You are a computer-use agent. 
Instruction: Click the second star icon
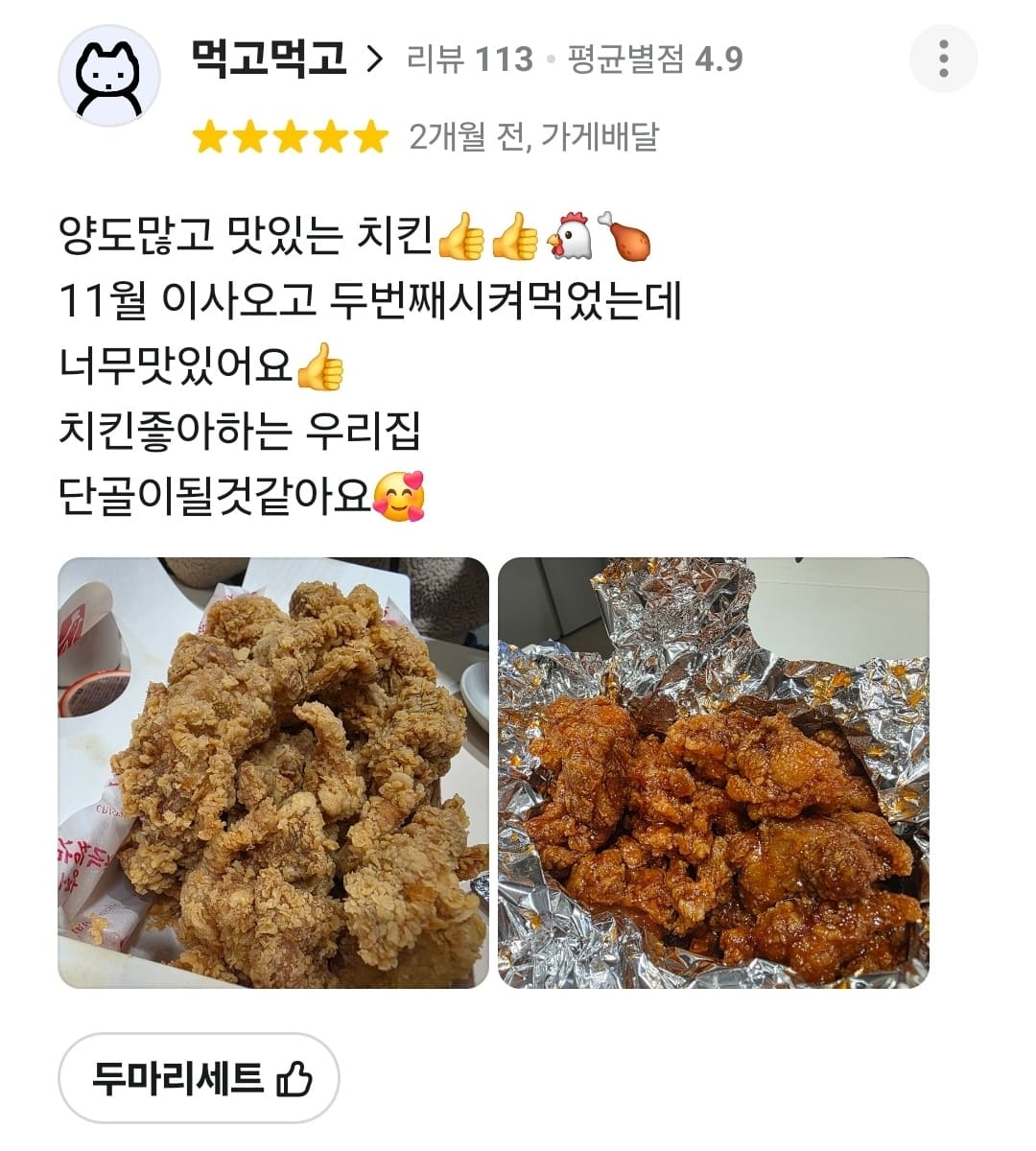(249, 137)
